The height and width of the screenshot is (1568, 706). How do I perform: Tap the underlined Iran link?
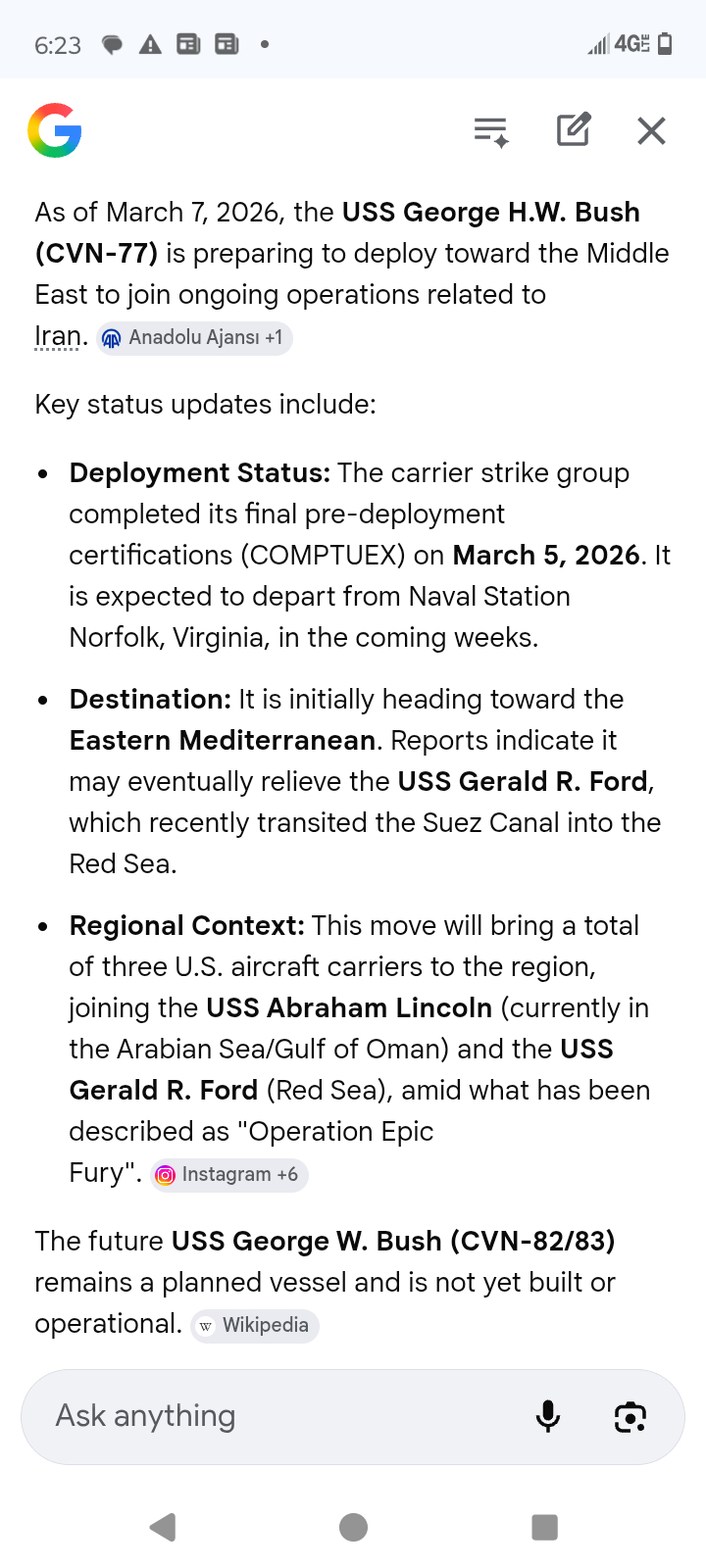pyautogui.click(x=58, y=336)
